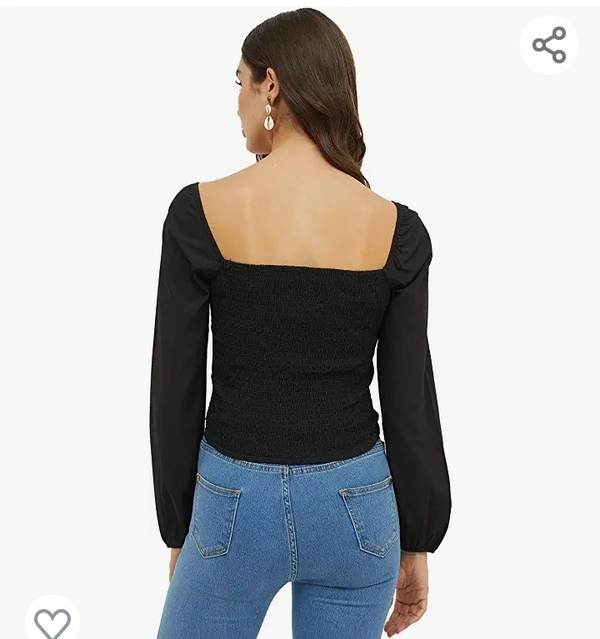The height and width of the screenshot is (639, 600).
Task: Add the black top to wishlist
Action: pyautogui.click(x=52, y=622)
